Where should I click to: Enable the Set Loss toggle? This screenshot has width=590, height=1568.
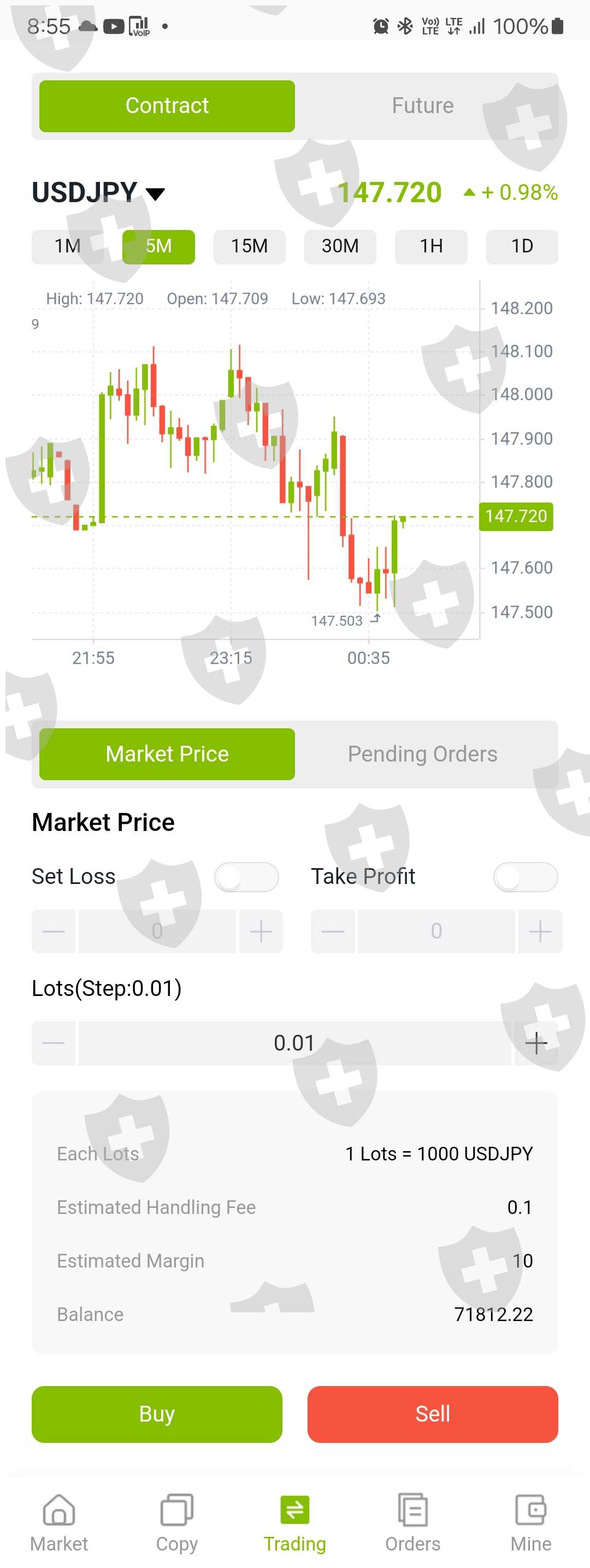pos(246,877)
